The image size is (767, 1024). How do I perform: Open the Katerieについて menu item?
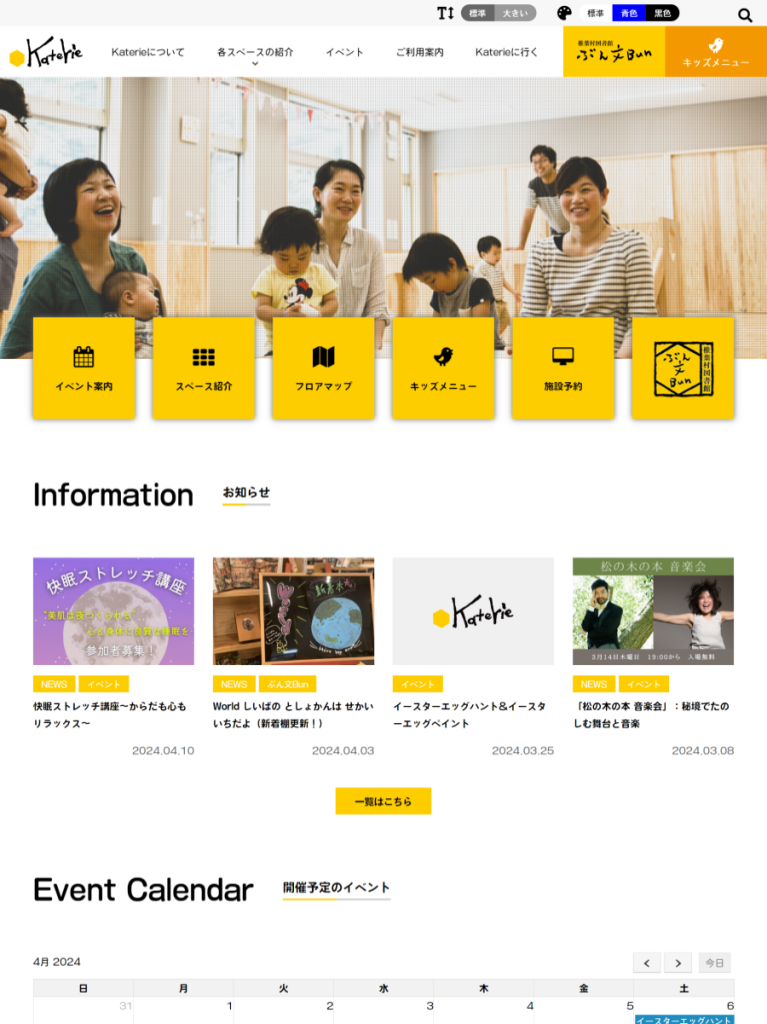(148, 52)
